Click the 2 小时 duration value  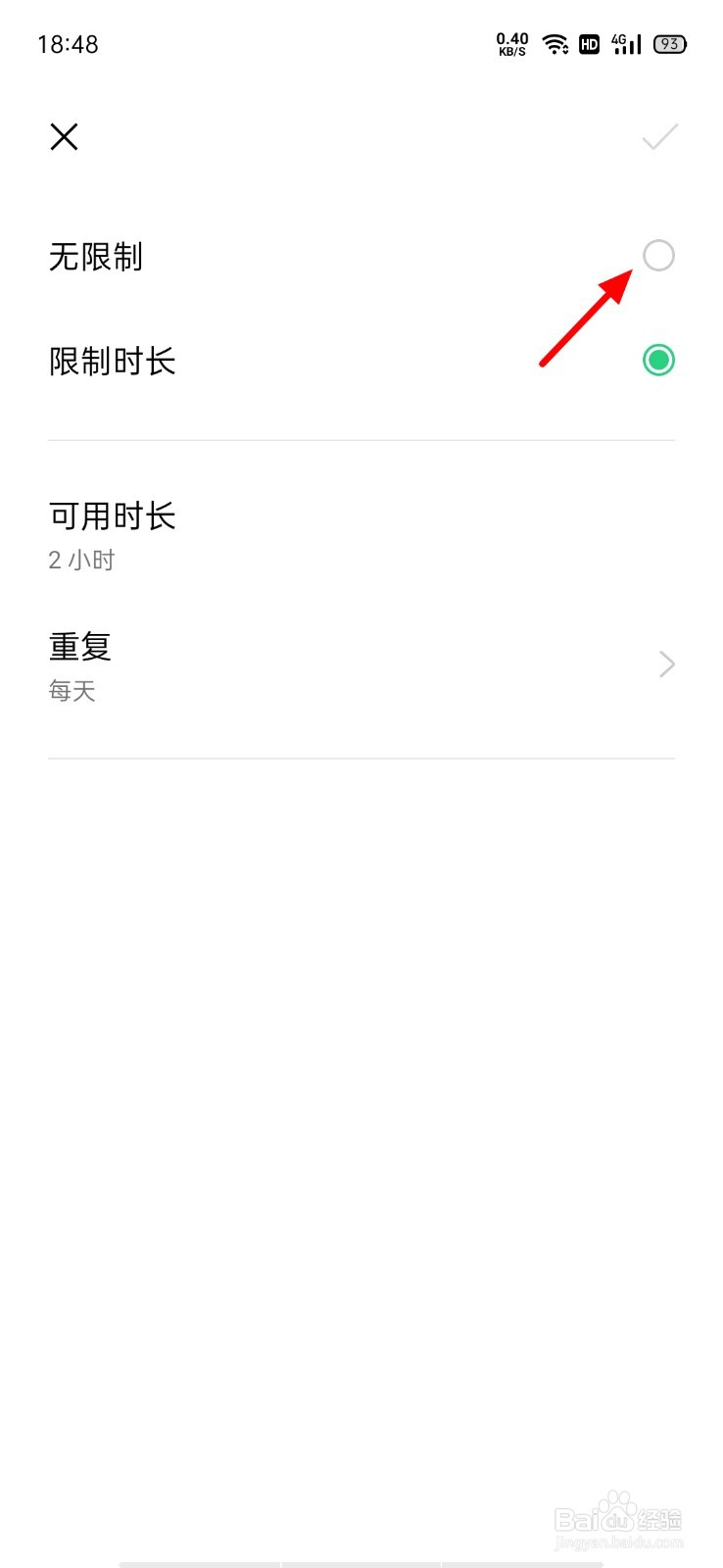[x=81, y=560]
